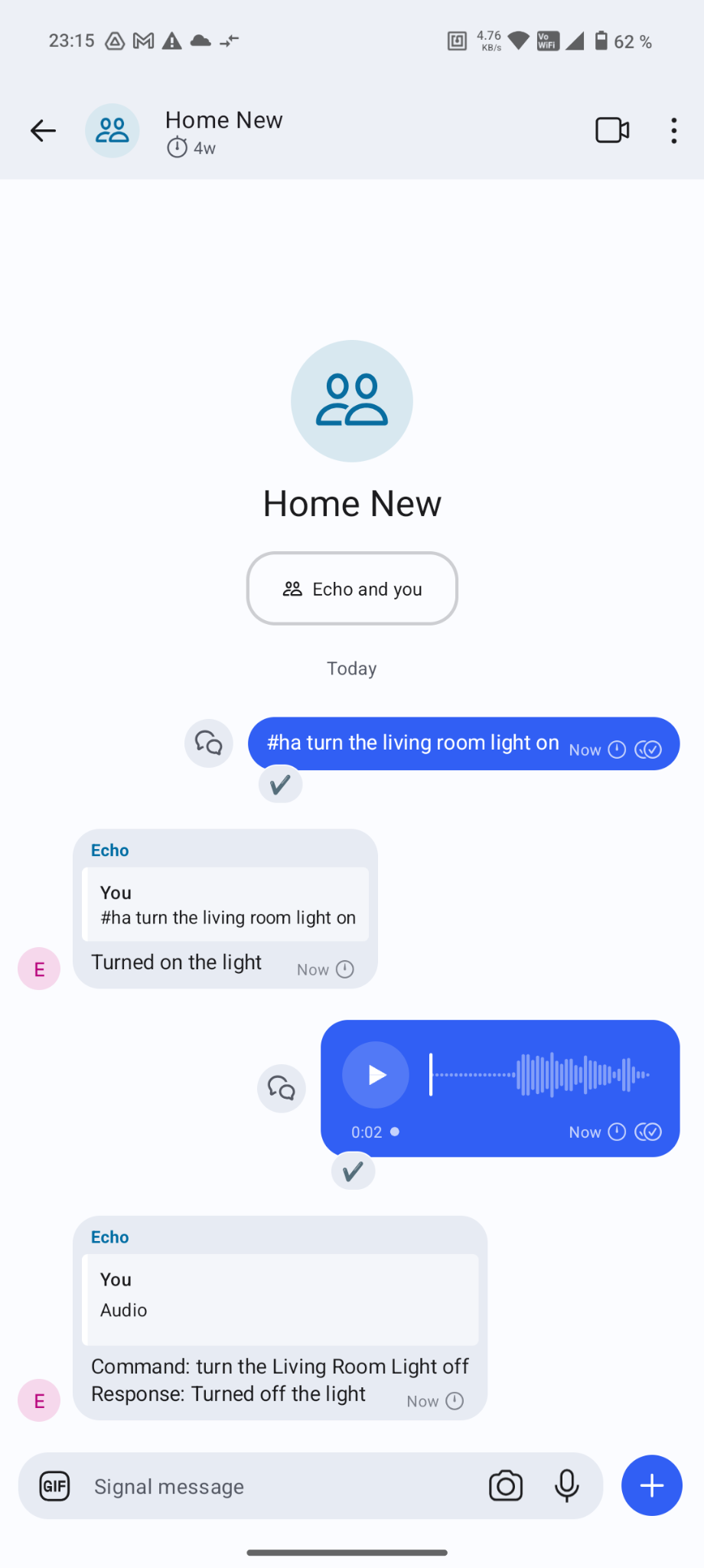Start a video call in Home New
Screen dimensions: 704x1568
612,130
